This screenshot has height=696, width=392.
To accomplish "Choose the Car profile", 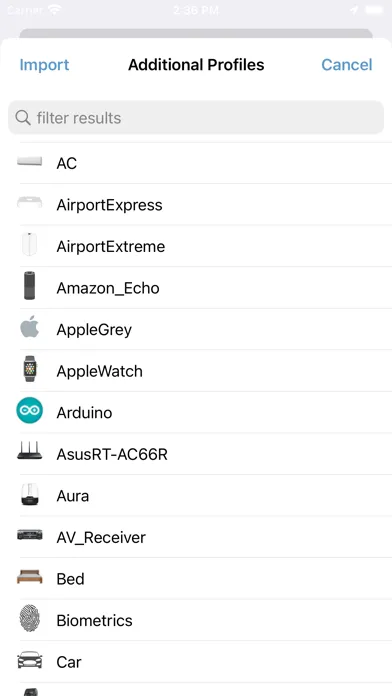I will (196, 662).
